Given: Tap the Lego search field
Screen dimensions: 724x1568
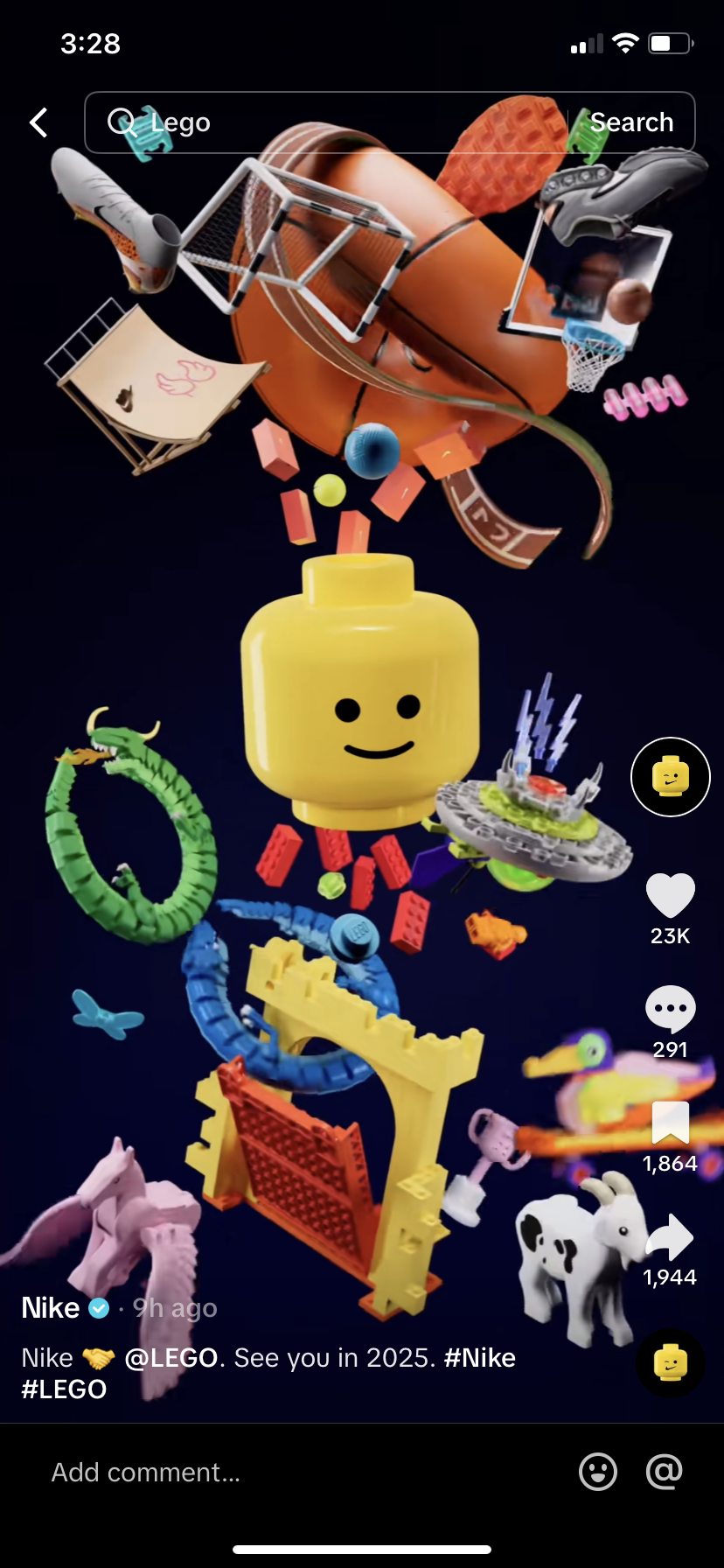Looking at the screenshot, I should 325,122.
